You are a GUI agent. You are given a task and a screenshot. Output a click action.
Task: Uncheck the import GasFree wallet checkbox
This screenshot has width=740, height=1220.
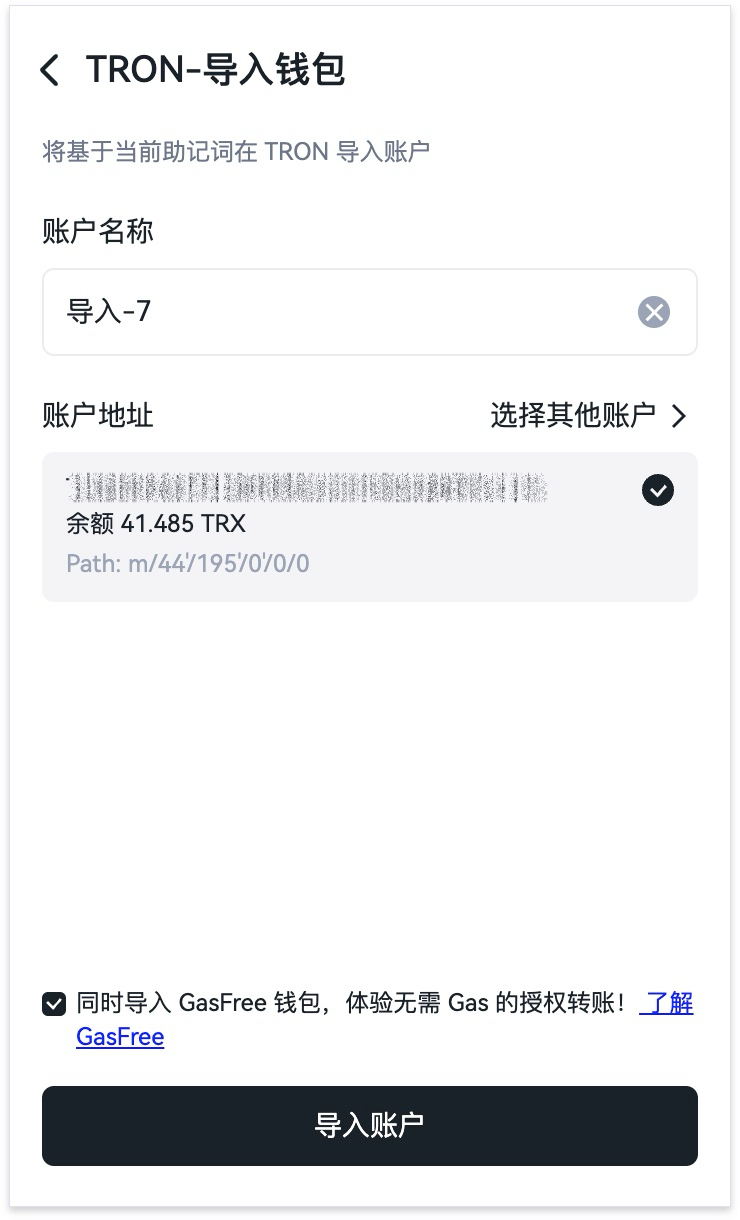[54, 1004]
